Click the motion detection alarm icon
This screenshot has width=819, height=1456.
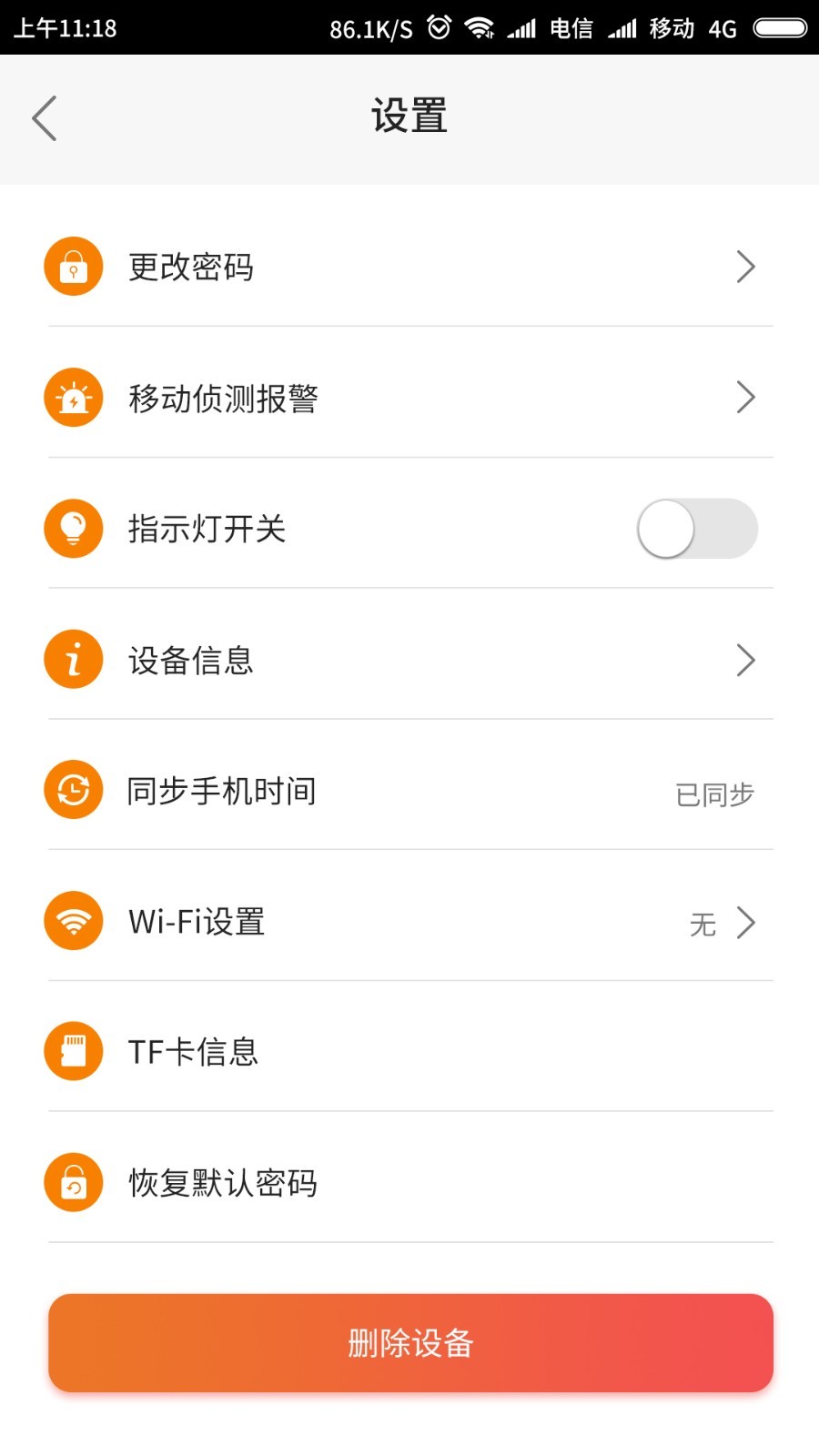(73, 398)
